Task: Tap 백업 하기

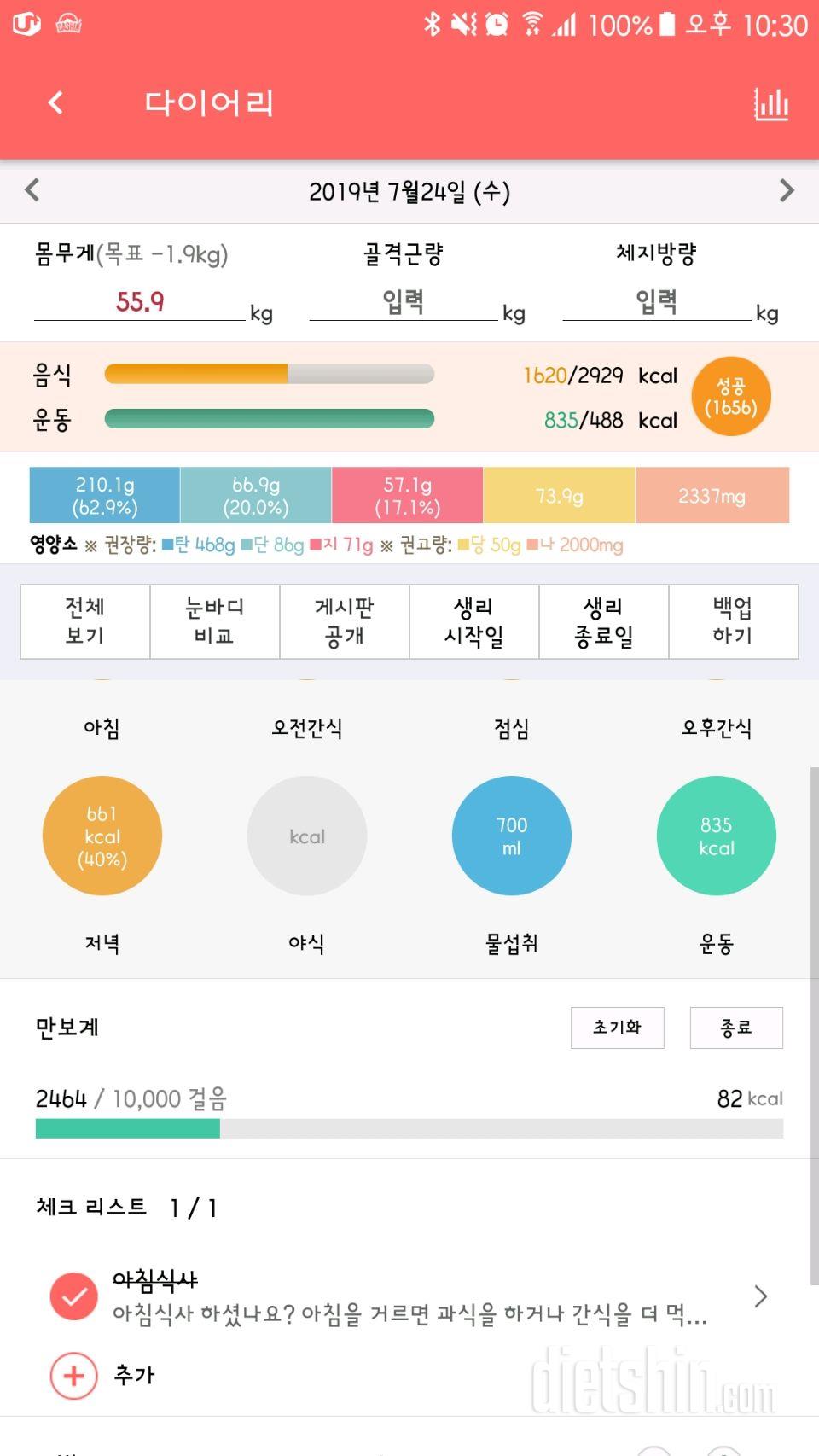Action: tap(733, 621)
